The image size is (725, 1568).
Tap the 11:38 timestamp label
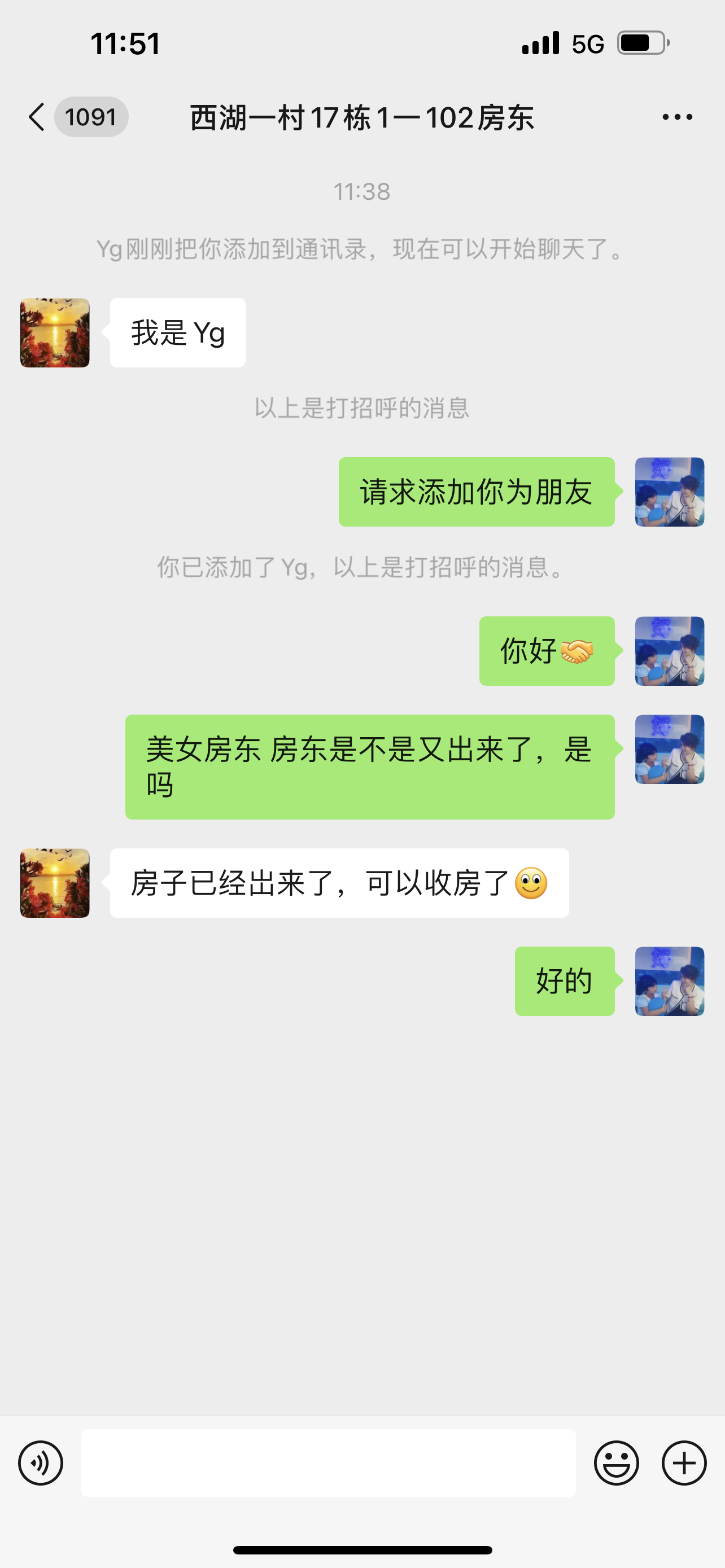pos(362,192)
